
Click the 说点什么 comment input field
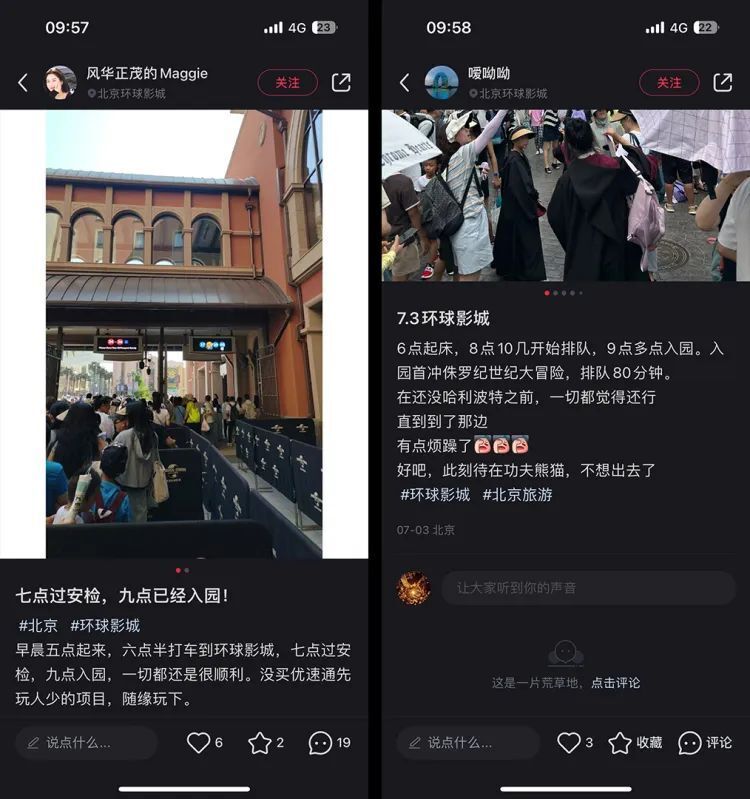tap(88, 742)
